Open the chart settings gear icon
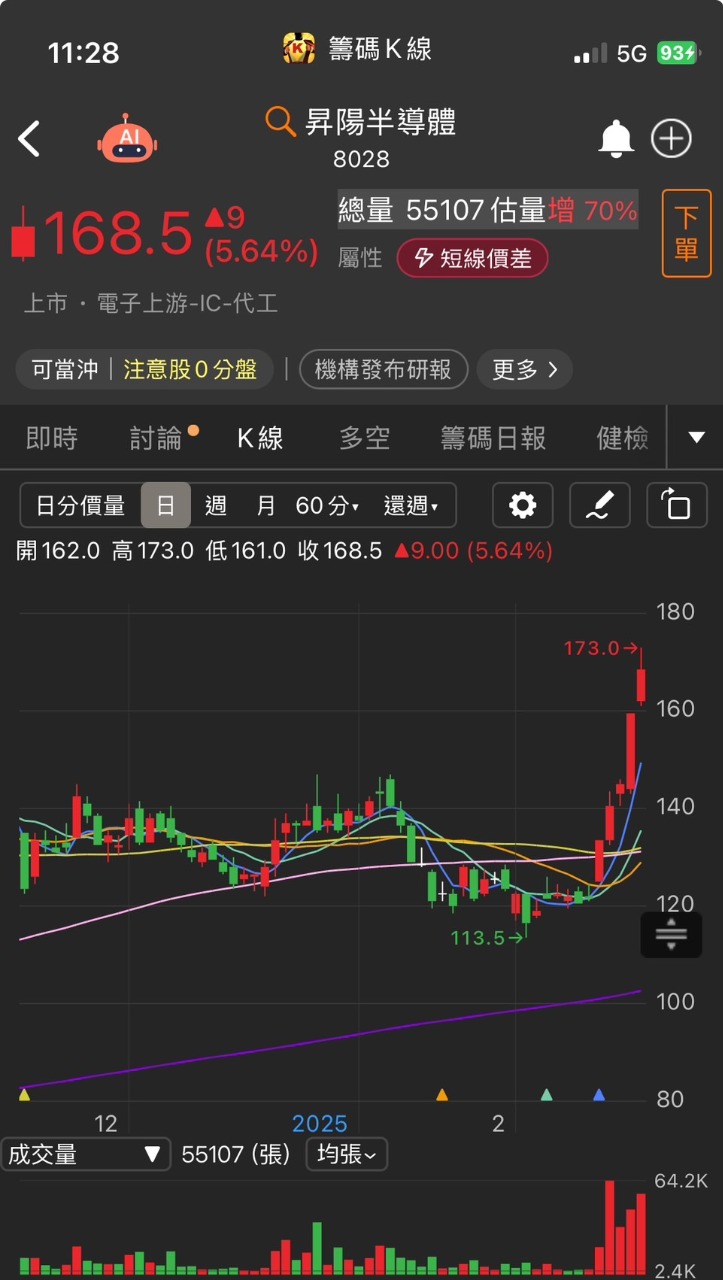 tap(522, 505)
